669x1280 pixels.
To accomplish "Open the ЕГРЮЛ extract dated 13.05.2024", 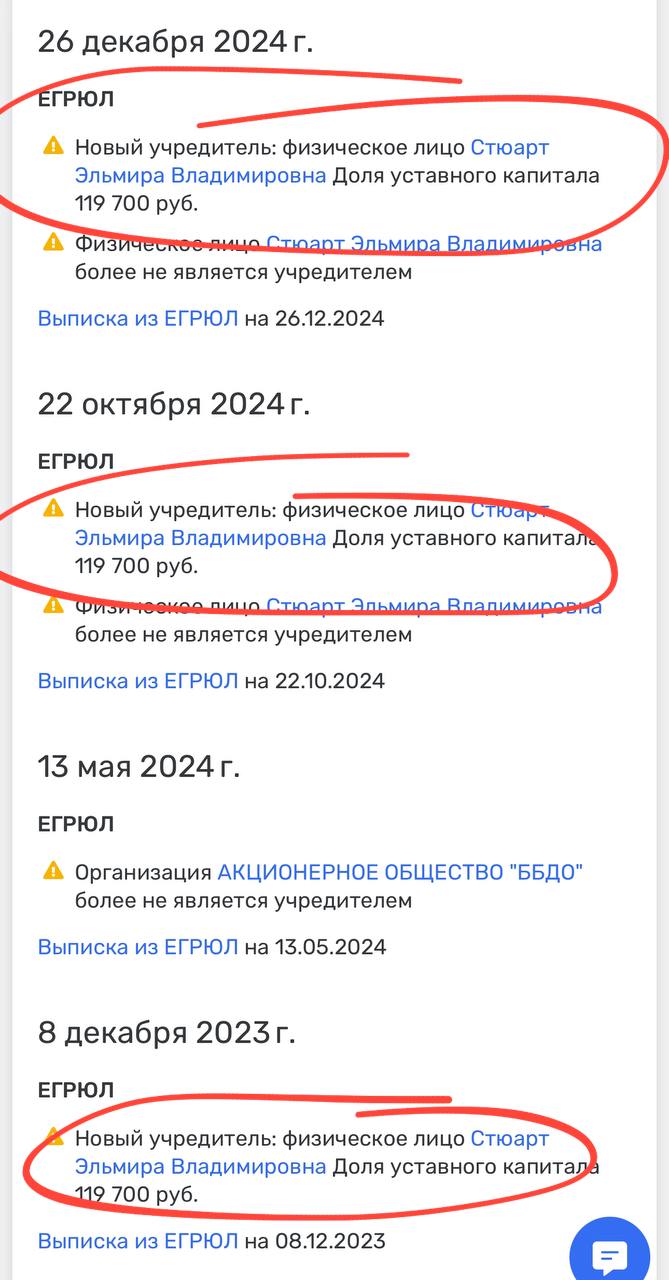I will point(138,947).
